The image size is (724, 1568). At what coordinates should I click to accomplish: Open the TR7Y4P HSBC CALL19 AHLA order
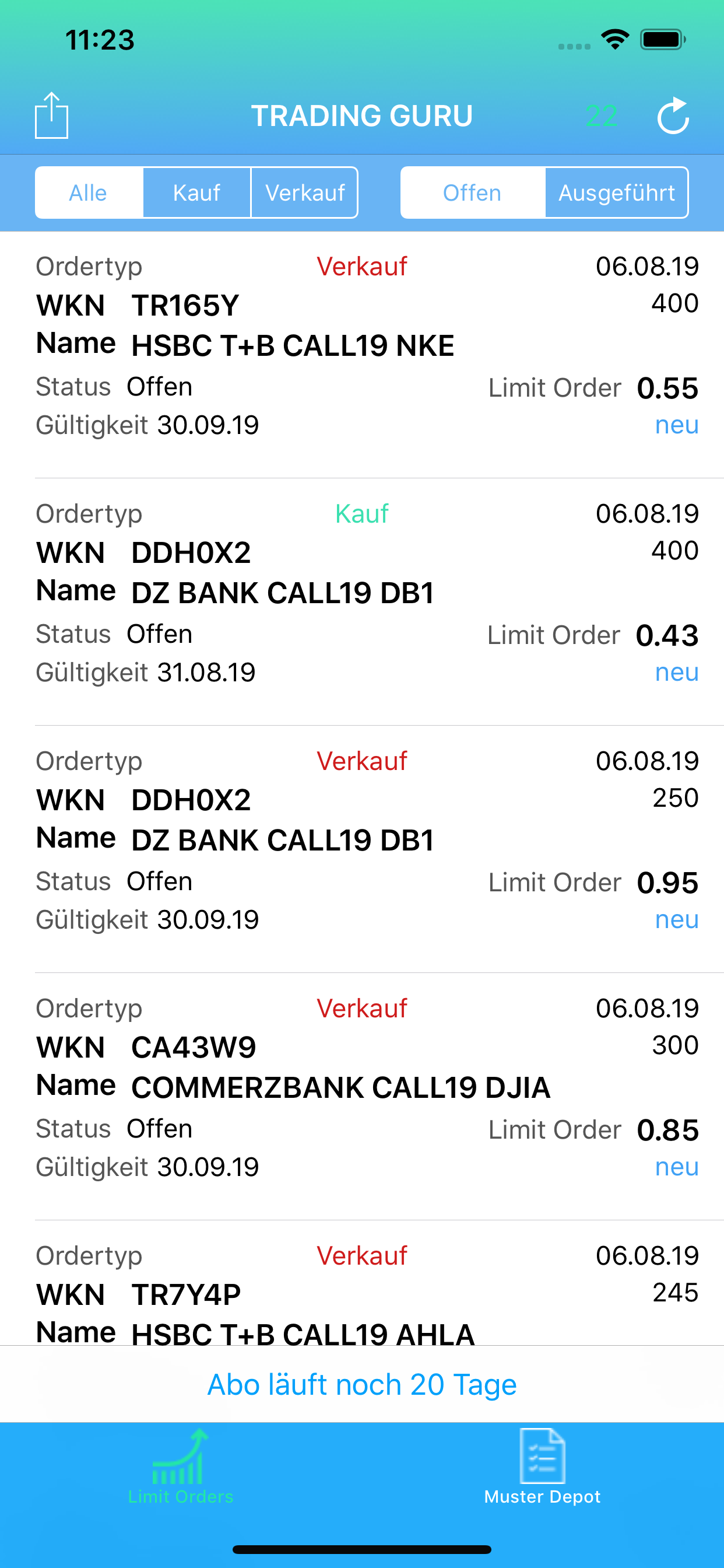pos(362,1283)
